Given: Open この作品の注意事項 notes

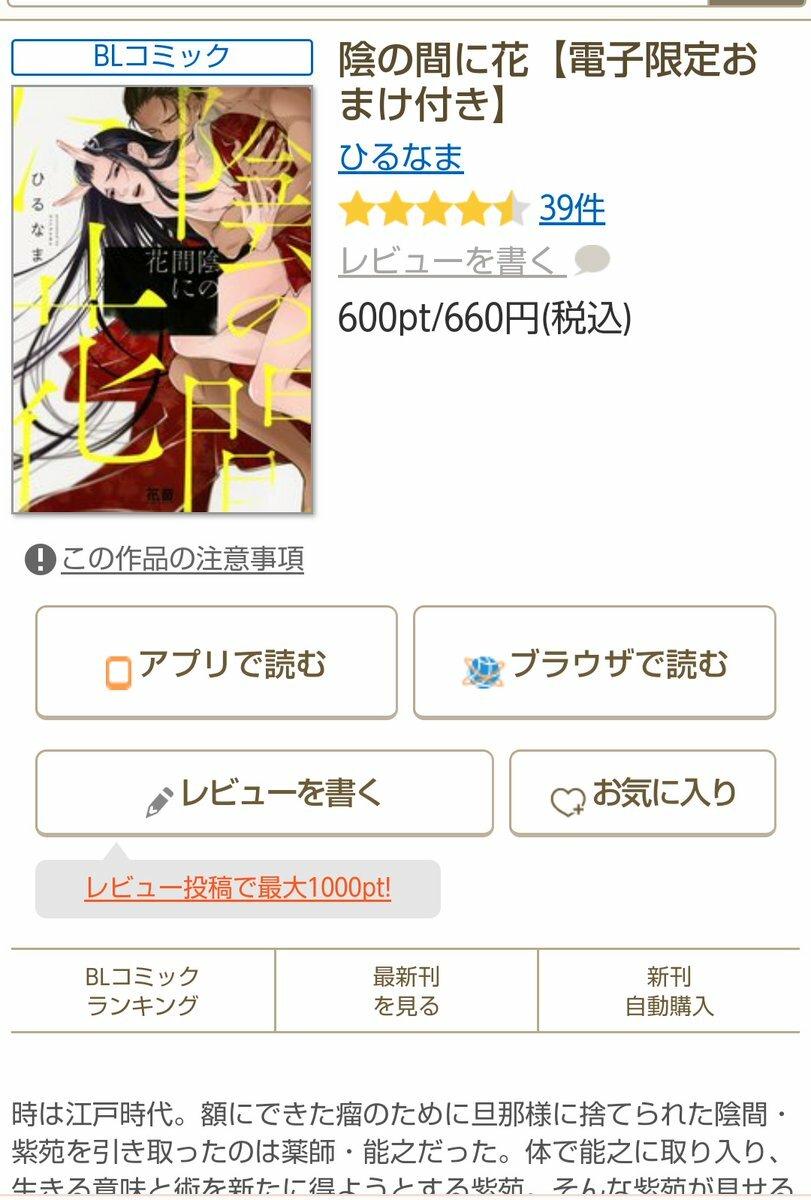Looking at the screenshot, I should click(182, 559).
